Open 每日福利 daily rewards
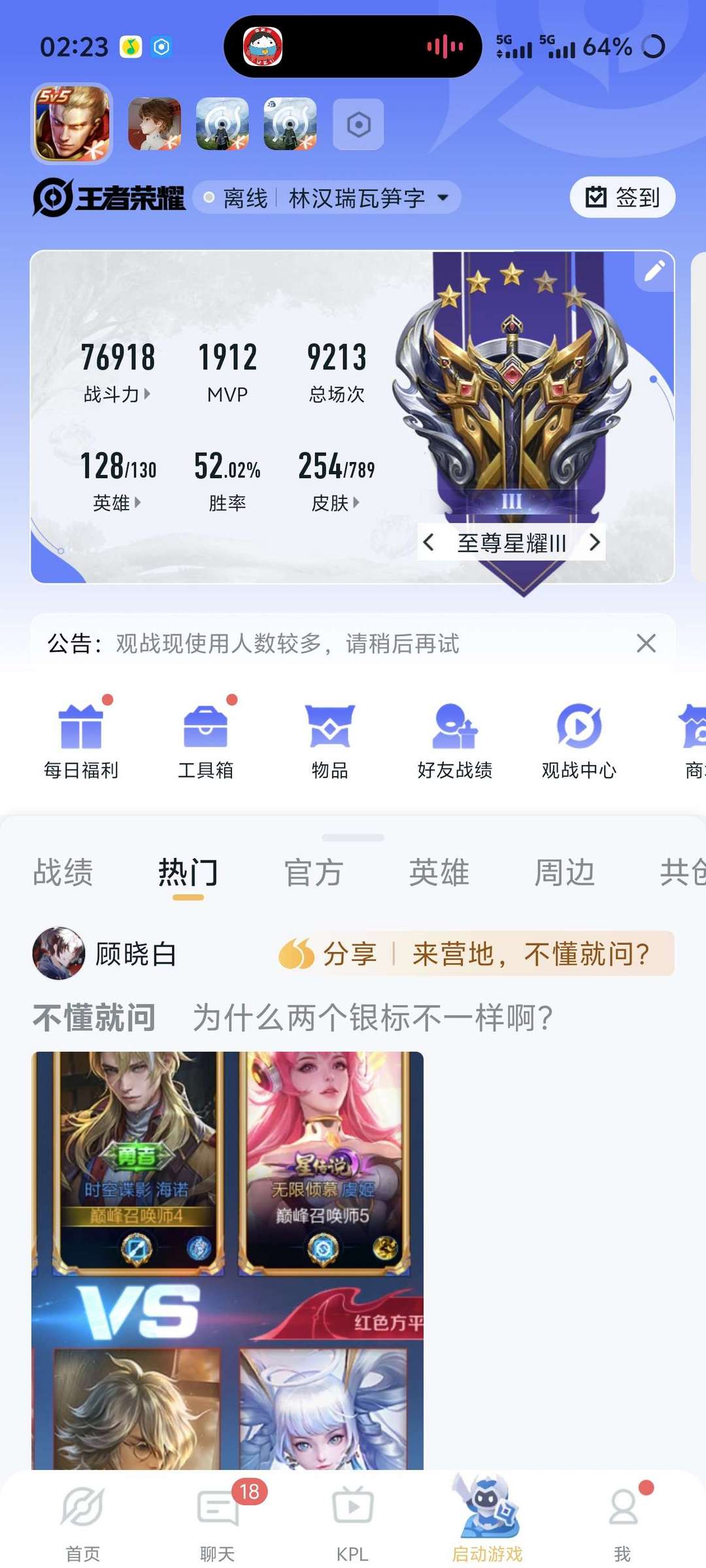The height and width of the screenshot is (1568, 706). coord(81,742)
